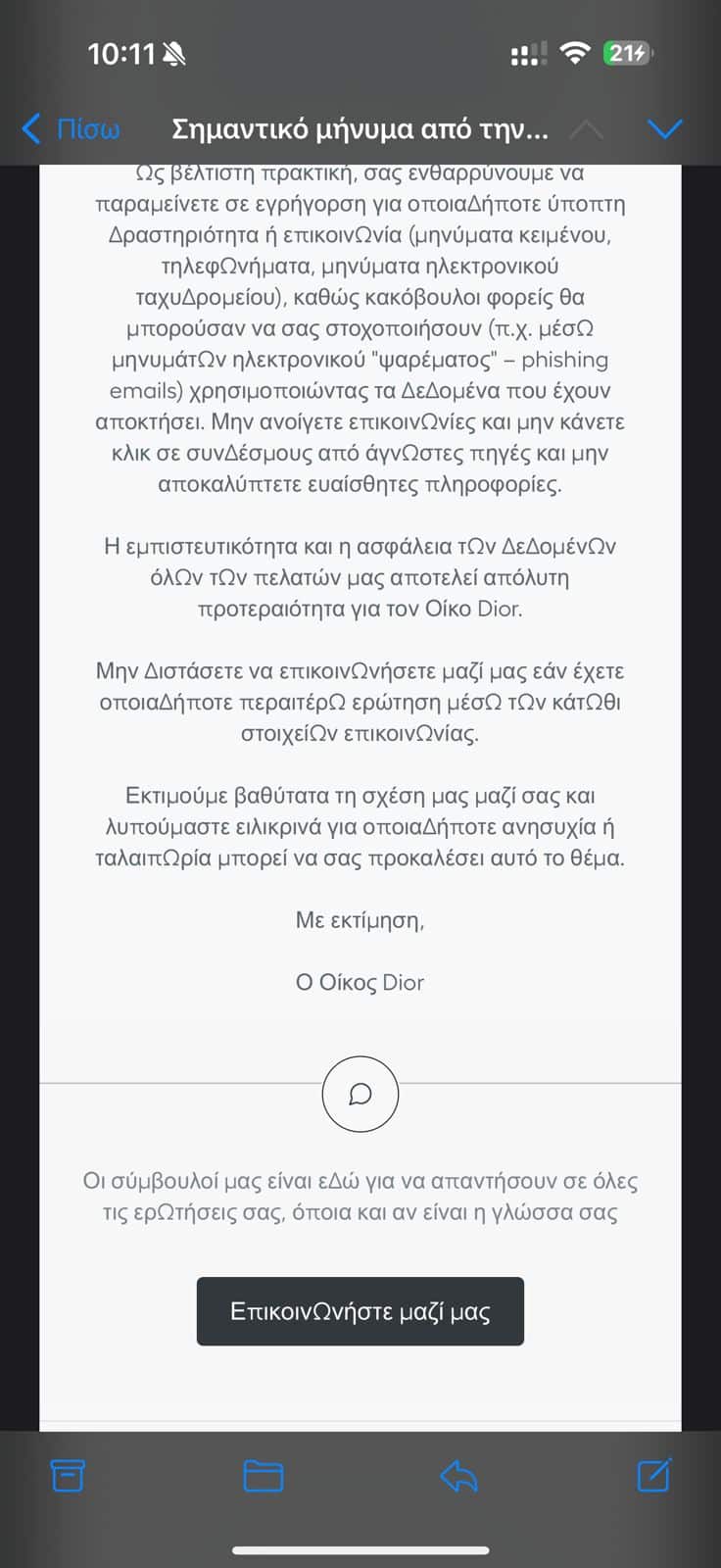Viewport: 721px width, 1568px height.
Task: Jump to the next message with down arrow
Action: click(665, 128)
